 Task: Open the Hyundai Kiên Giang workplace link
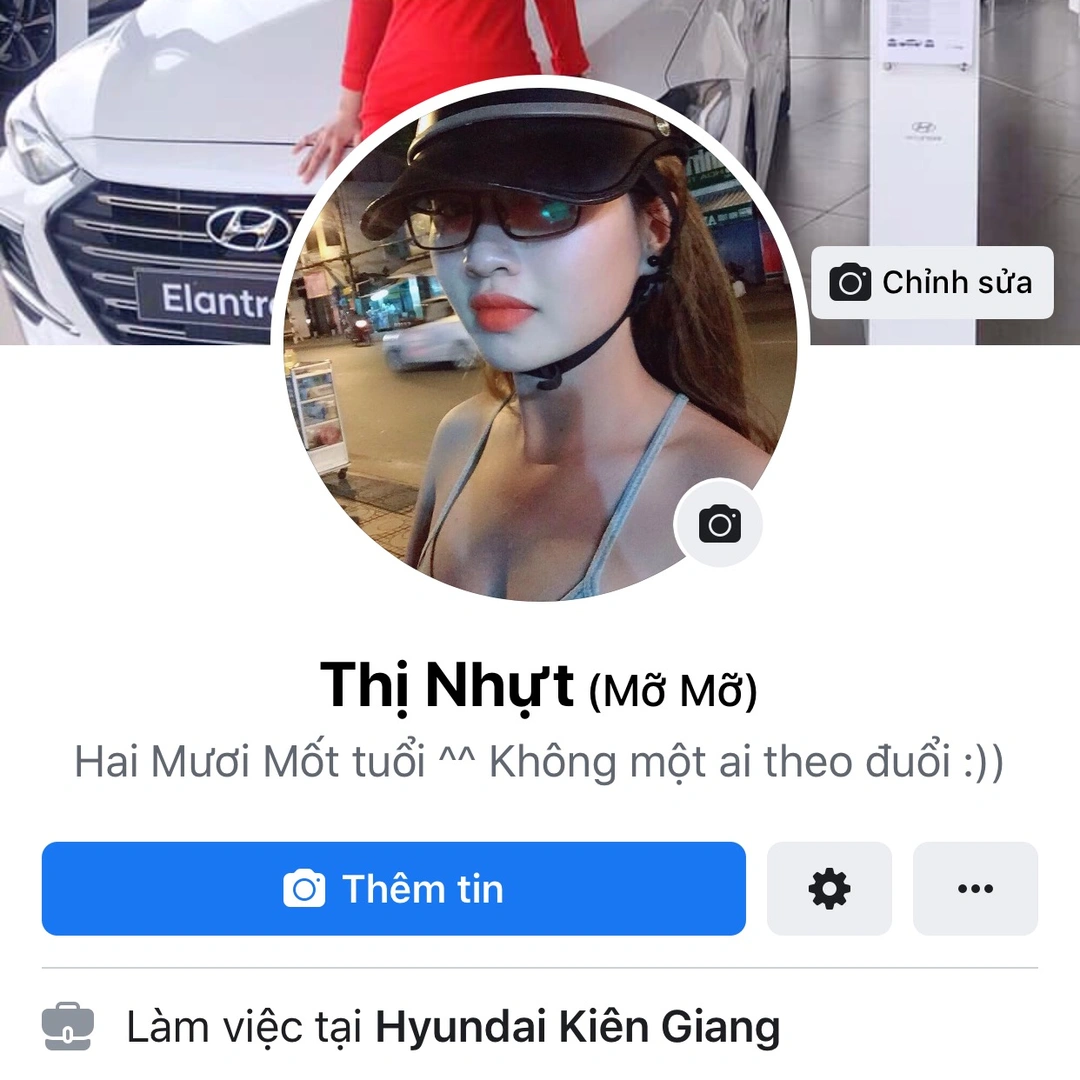pyautogui.click(x=577, y=1027)
